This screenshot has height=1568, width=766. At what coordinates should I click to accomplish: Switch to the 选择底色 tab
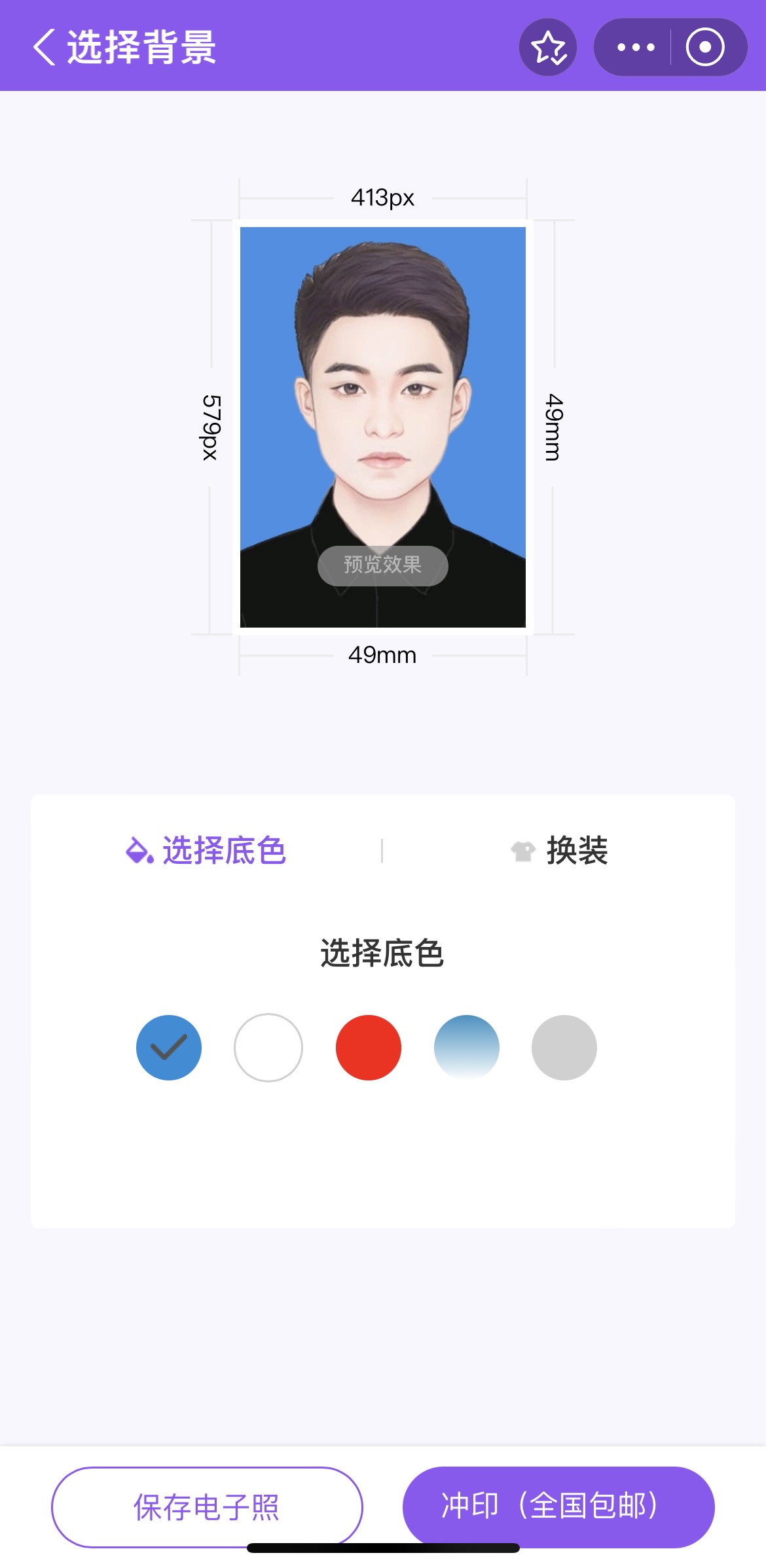point(206,851)
